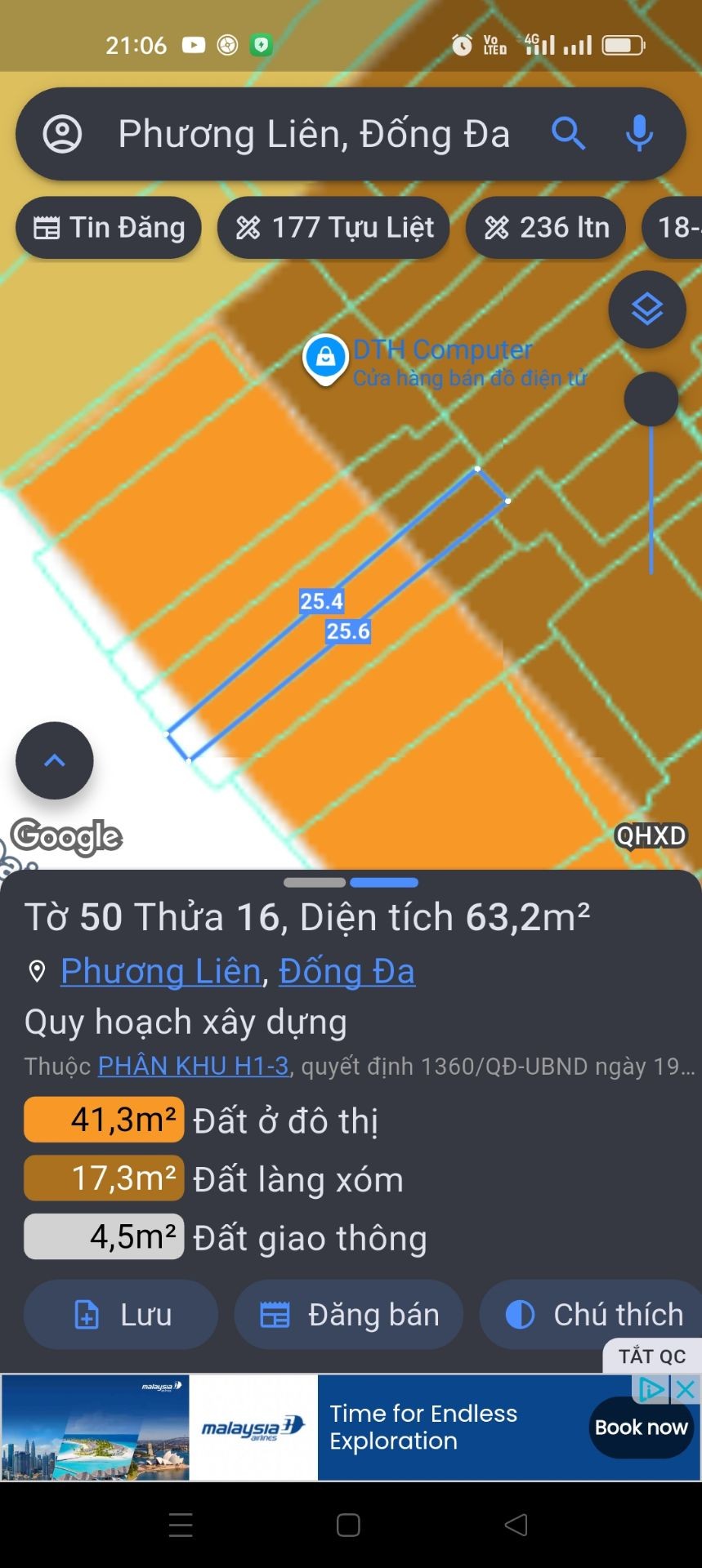
Task: Switch to the Tin Đăng tab
Action: click(x=108, y=228)
